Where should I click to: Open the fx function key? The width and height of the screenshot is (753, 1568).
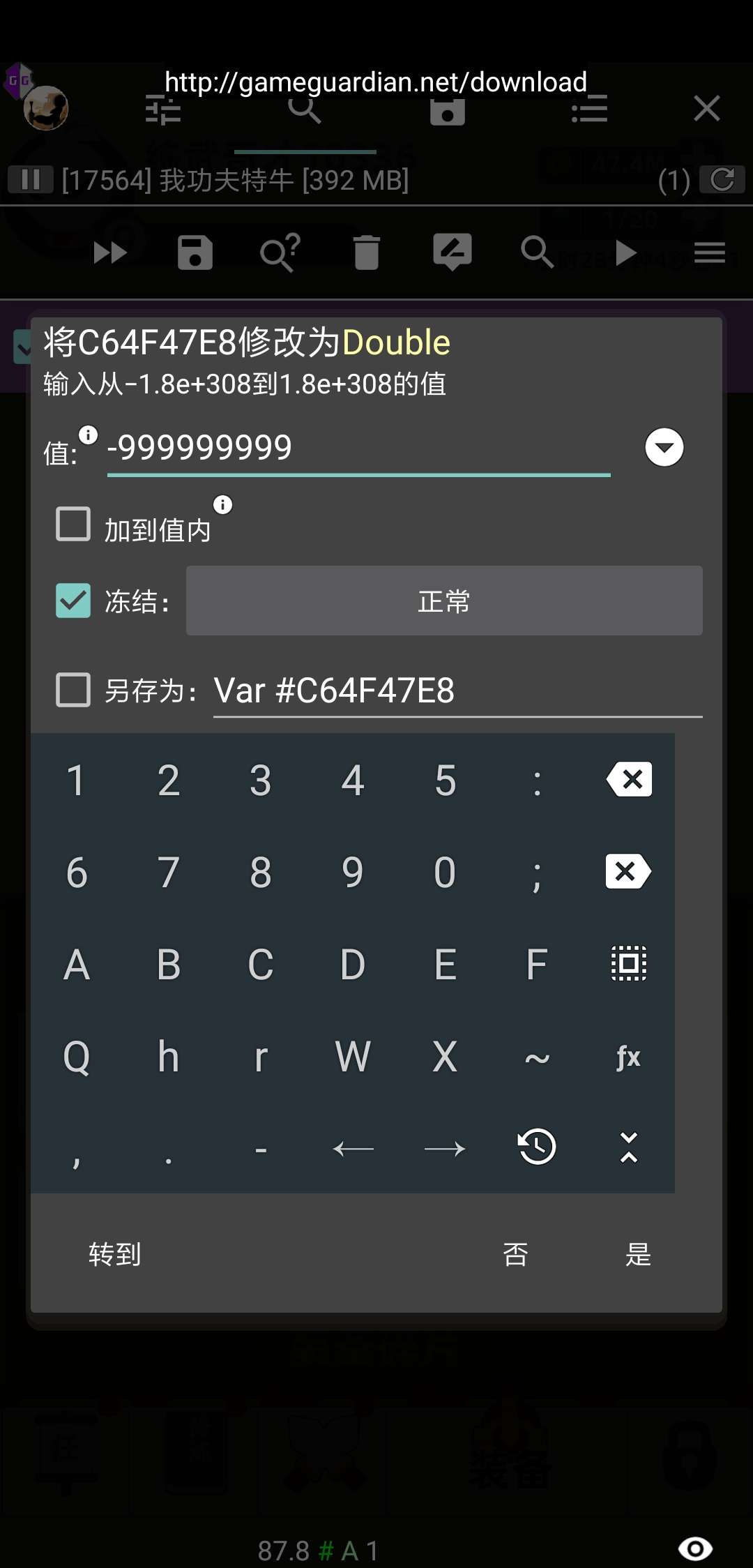point(629,1057)
